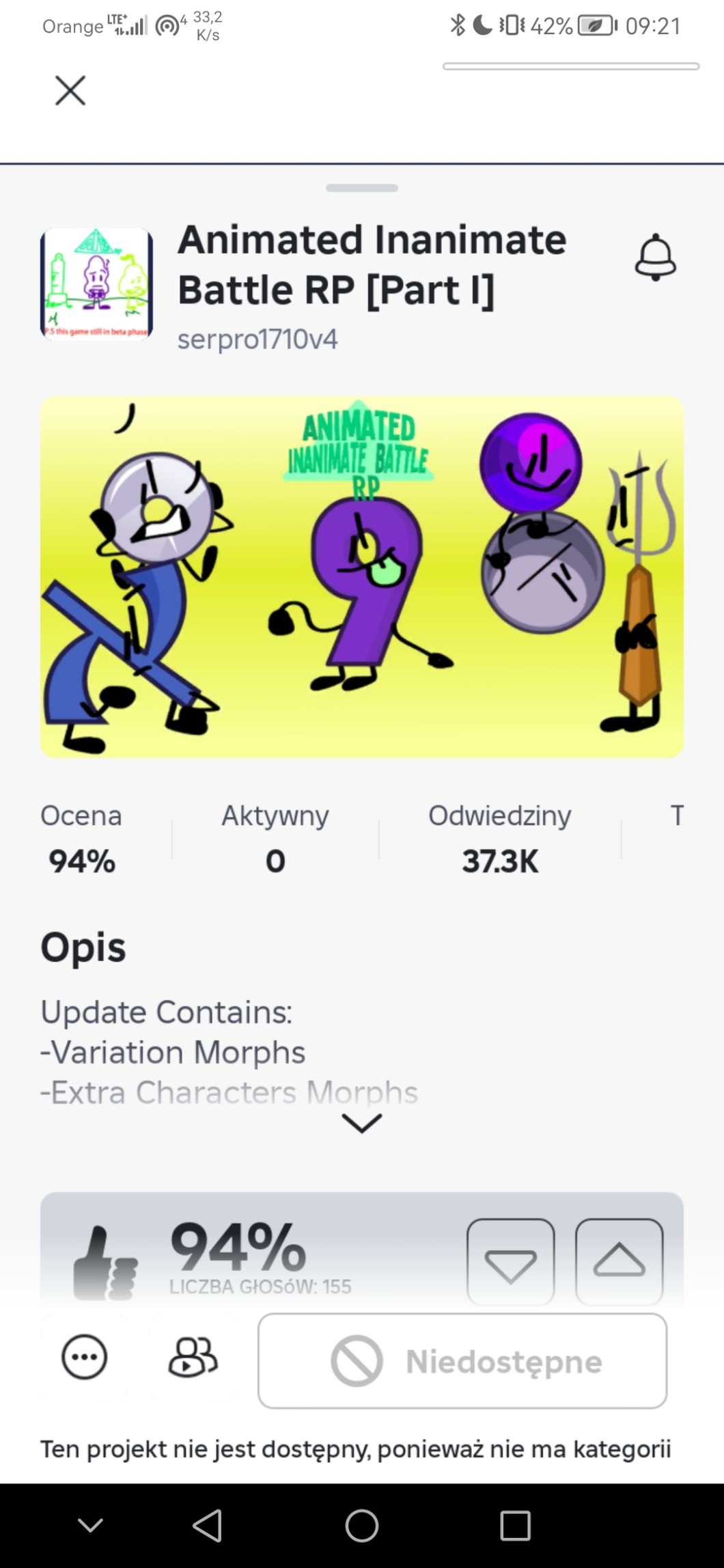Open the game banner image
This screenshot has width=724, height=1568.
pyautogui.click(x=362, y=576)
